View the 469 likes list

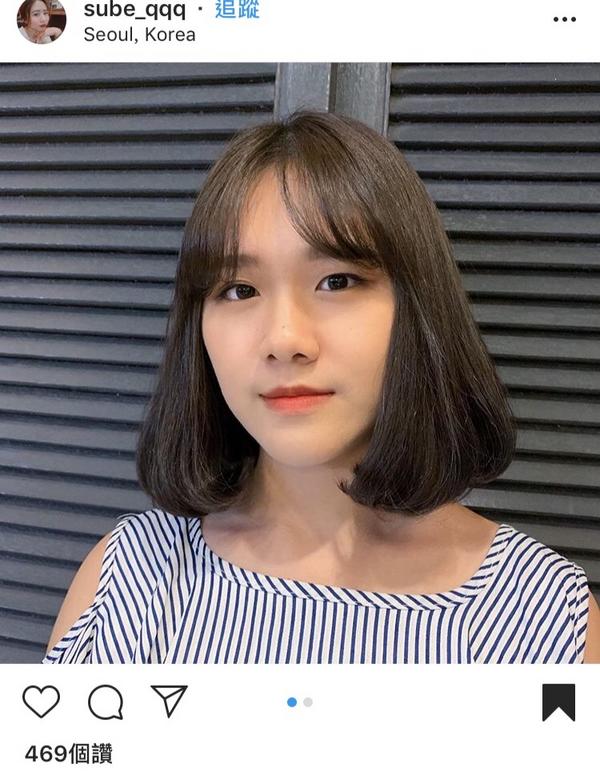[x=68, y=755]
